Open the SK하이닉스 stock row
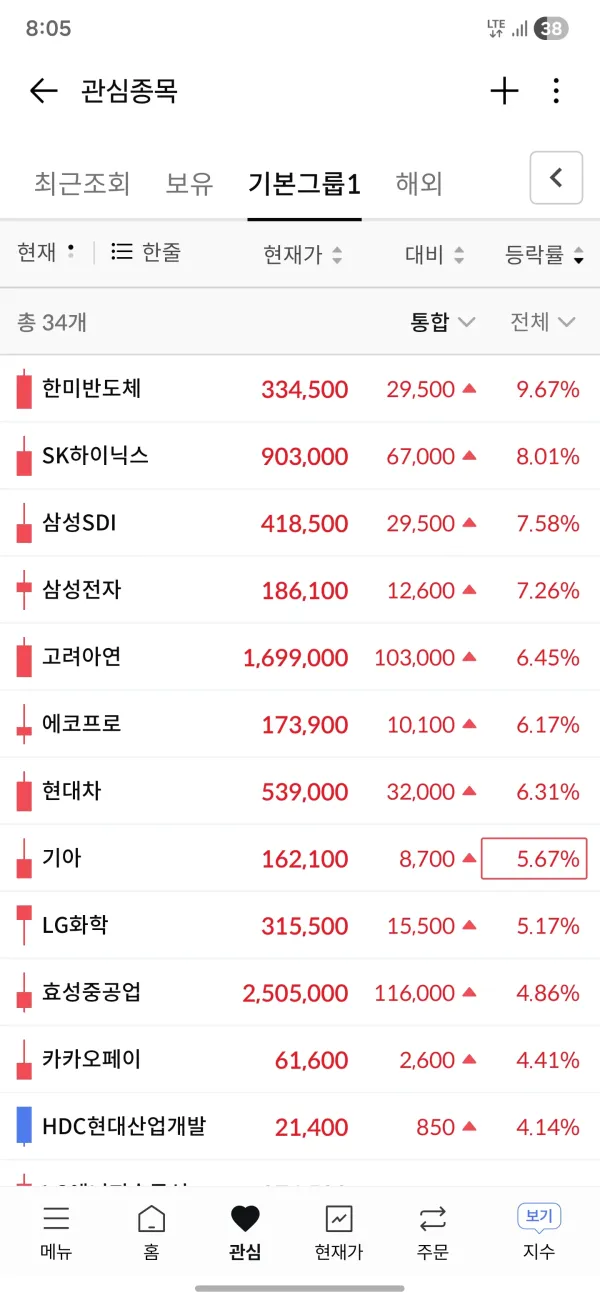Screen dimensions: 600x1300 click(x=300, y=456)
